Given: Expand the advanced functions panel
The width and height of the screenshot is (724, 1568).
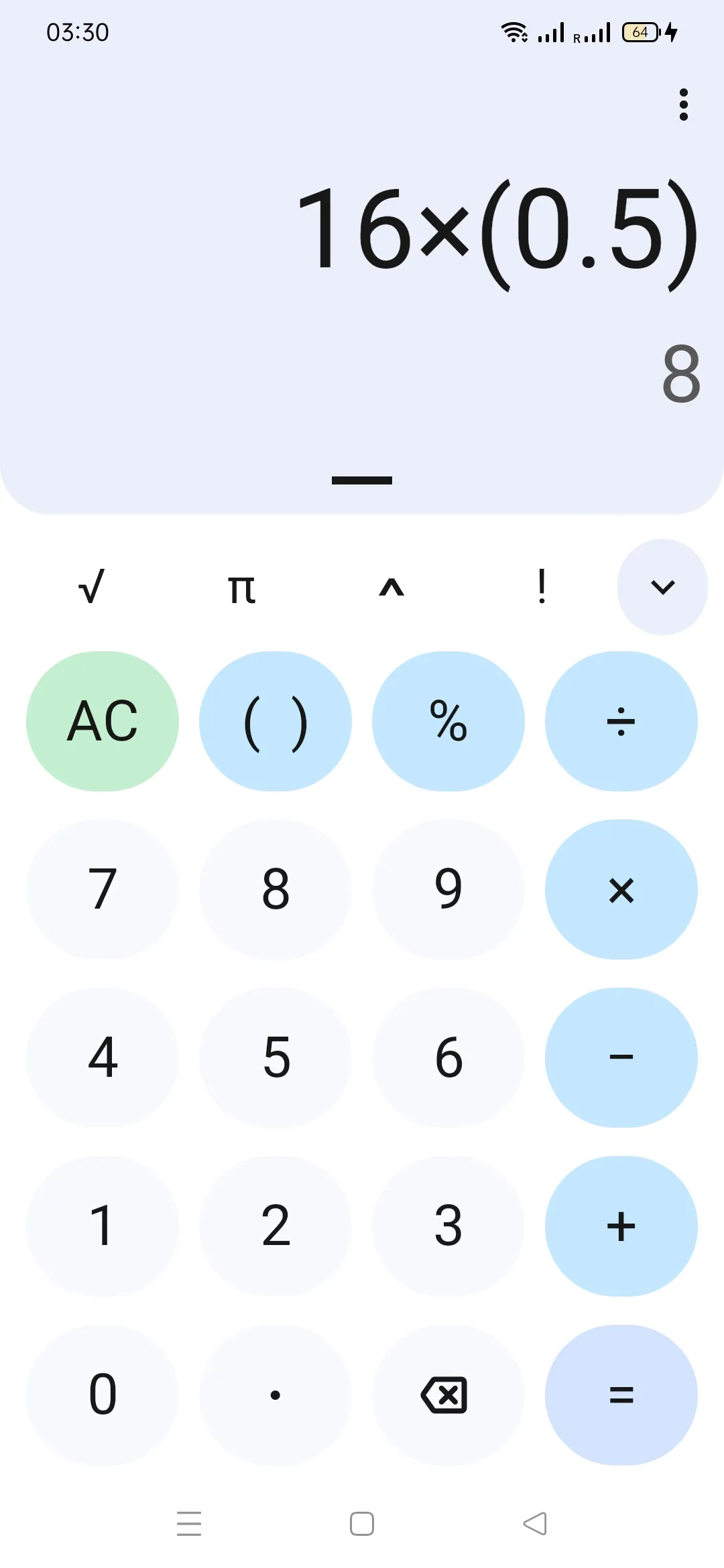Looking at the screenshot, I should coord(662,587).
